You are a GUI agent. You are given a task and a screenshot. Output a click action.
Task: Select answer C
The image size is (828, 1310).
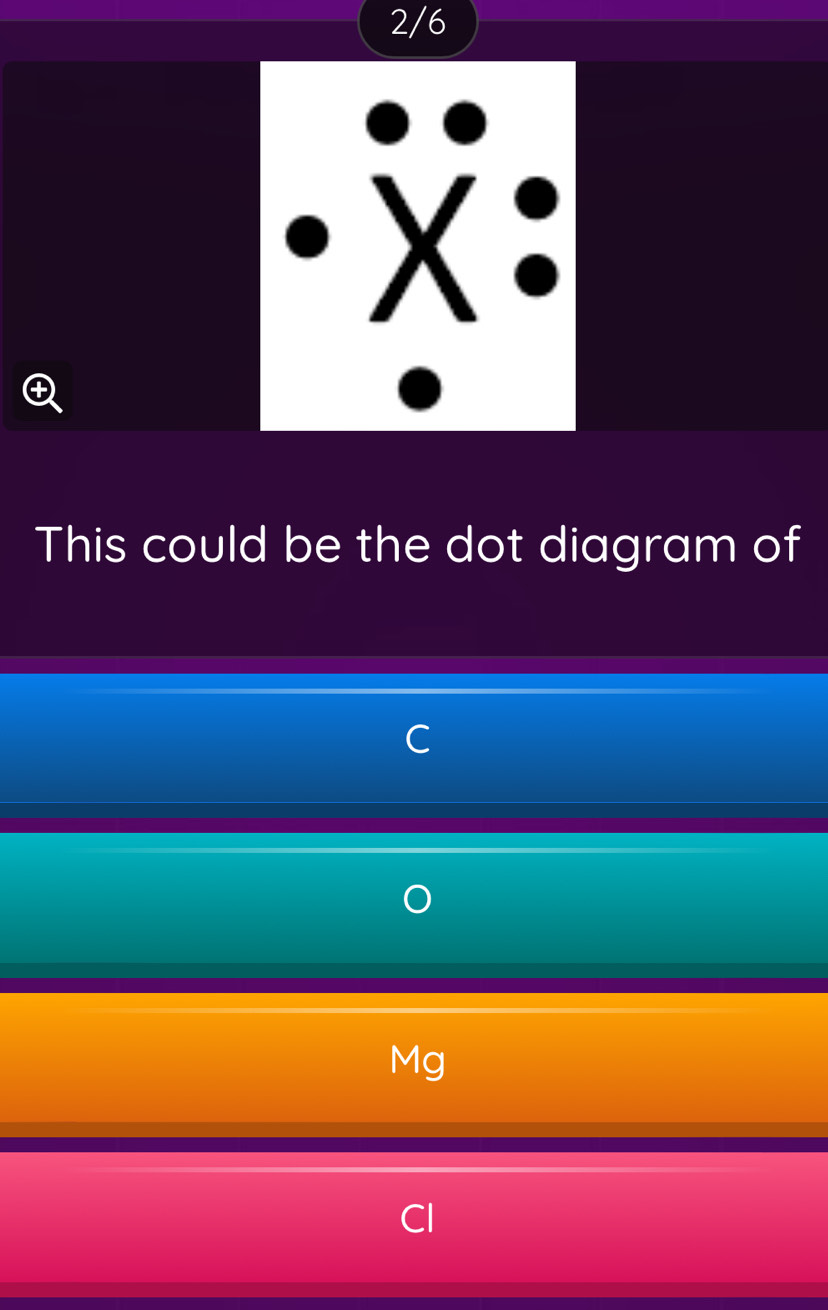tap(414, 738)
